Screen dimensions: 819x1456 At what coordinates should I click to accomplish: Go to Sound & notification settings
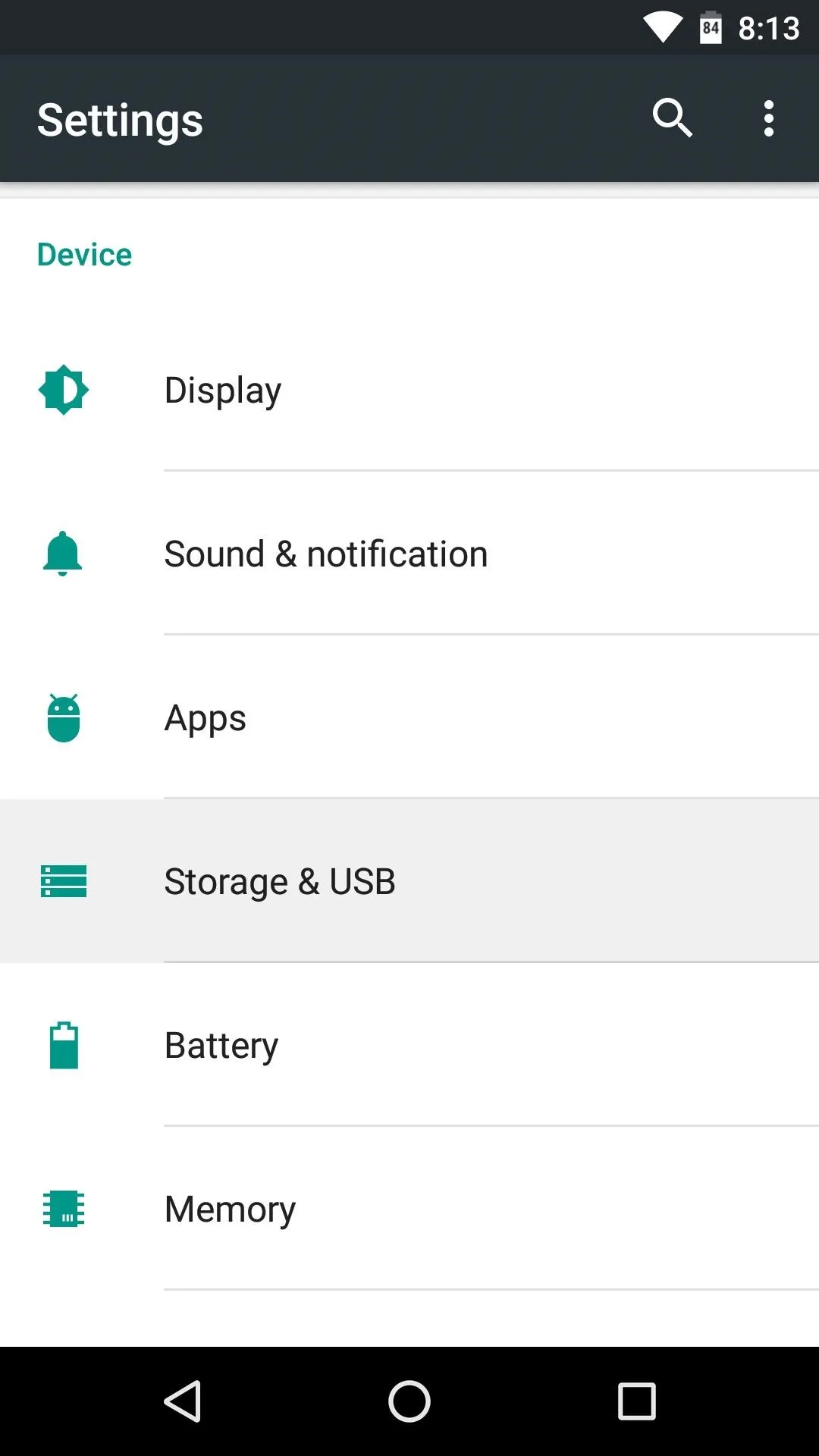[x=409, y=554]
